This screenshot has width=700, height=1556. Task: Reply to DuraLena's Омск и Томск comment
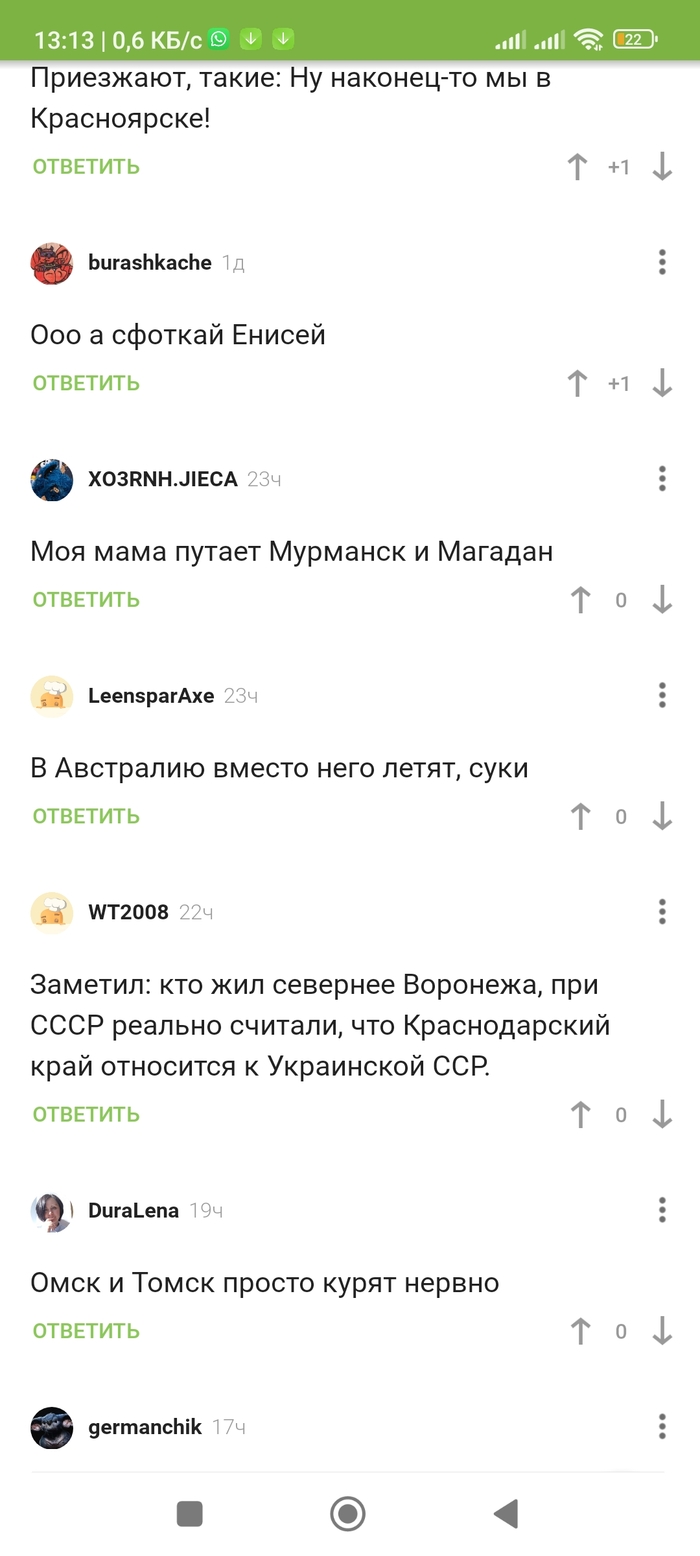(x=86, y=1331)
